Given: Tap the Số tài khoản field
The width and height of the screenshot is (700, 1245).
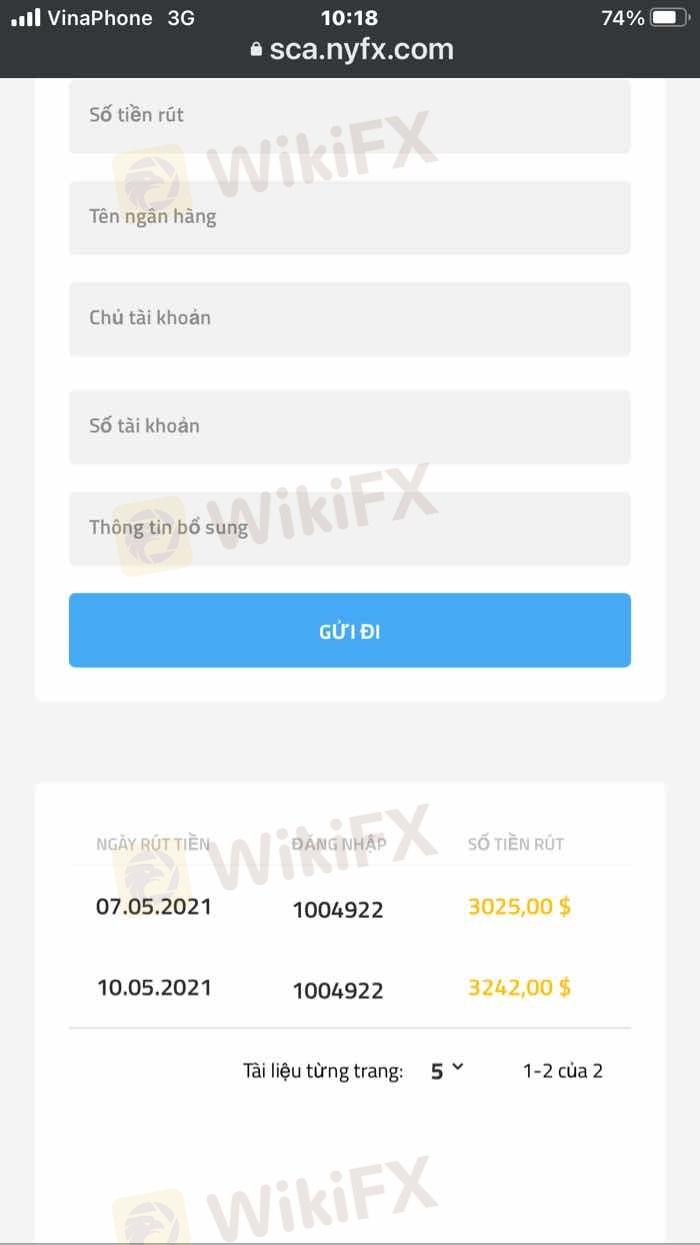Looking at the screenshot, I should pyautogui.click(x=349, y=426).
